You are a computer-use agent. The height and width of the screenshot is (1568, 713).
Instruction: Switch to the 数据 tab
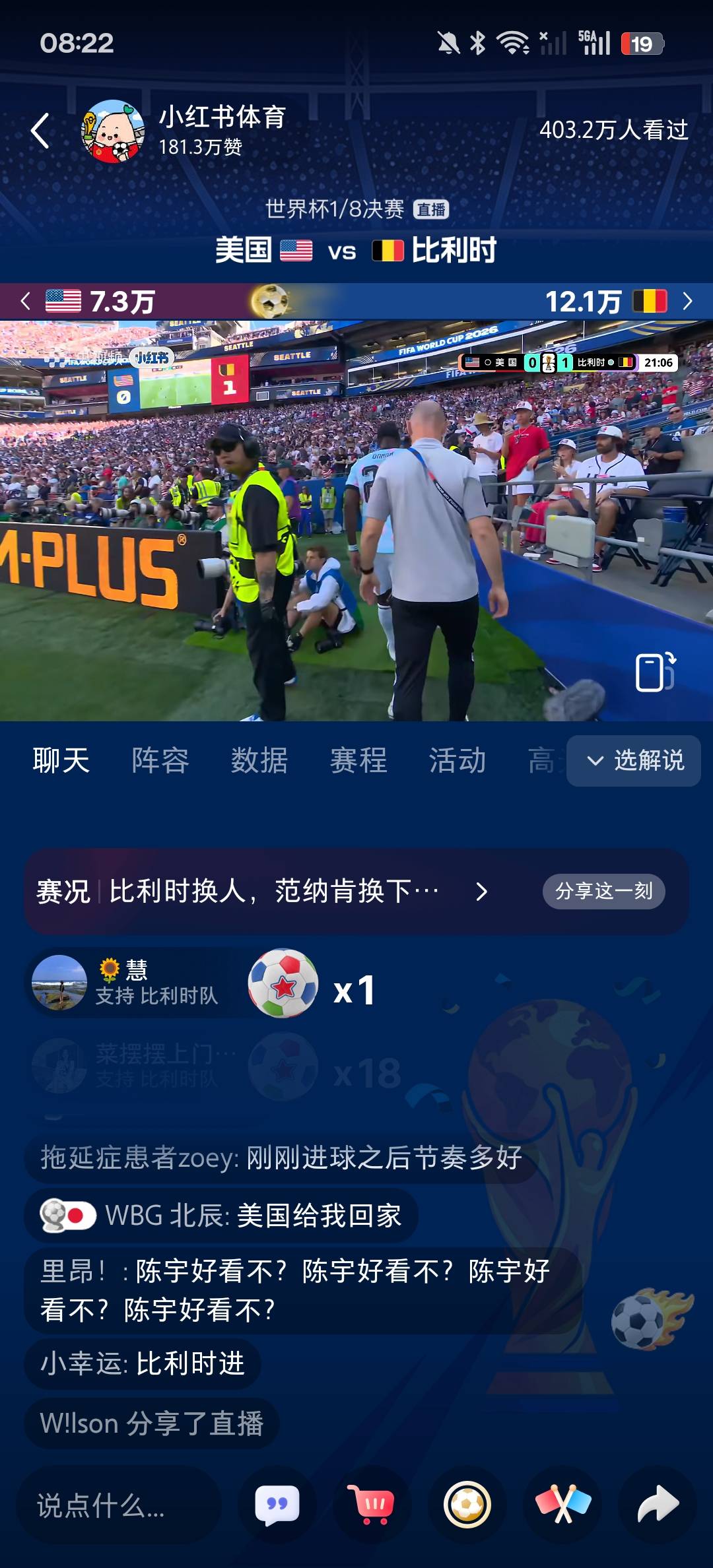[x=259, y=760]
